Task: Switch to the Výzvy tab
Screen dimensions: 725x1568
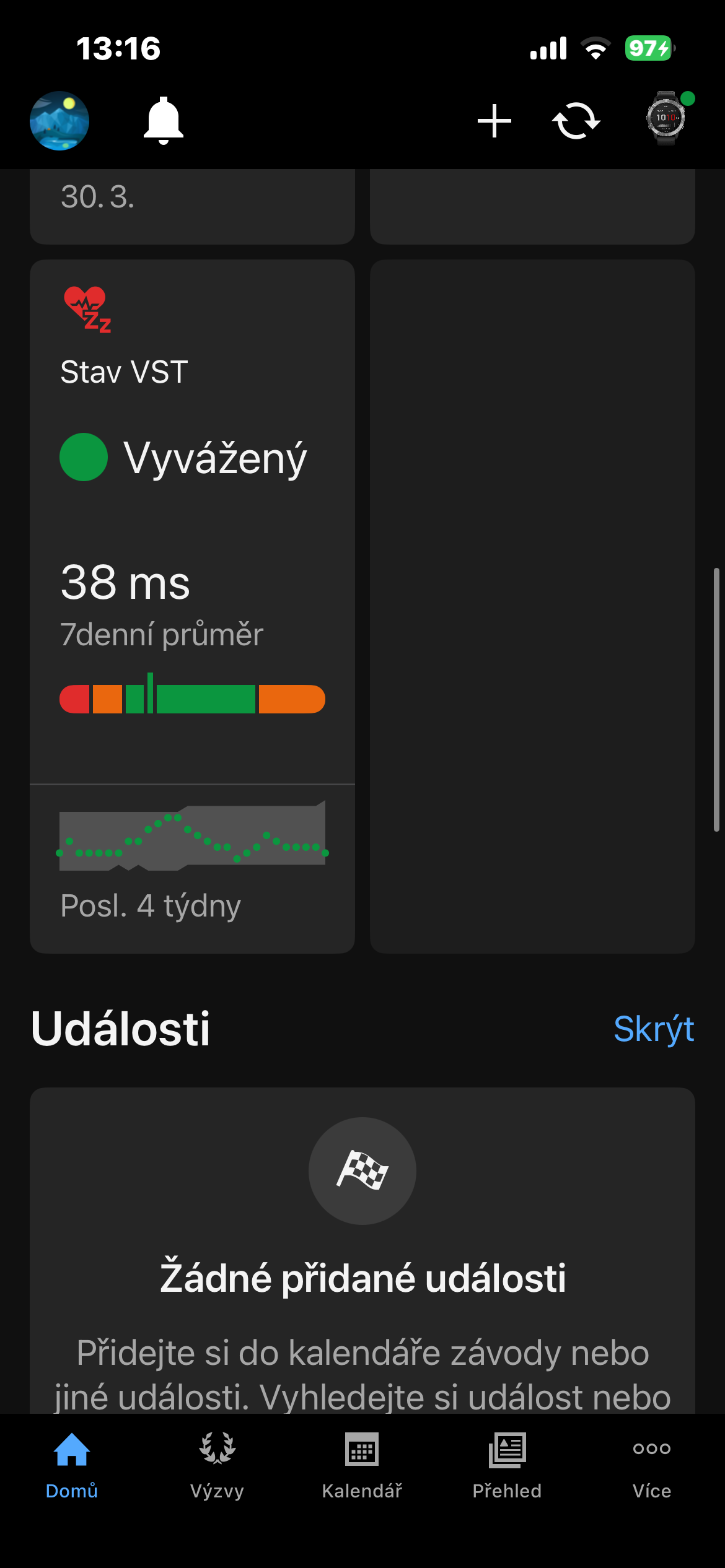Action: [x=217, y=1463]
